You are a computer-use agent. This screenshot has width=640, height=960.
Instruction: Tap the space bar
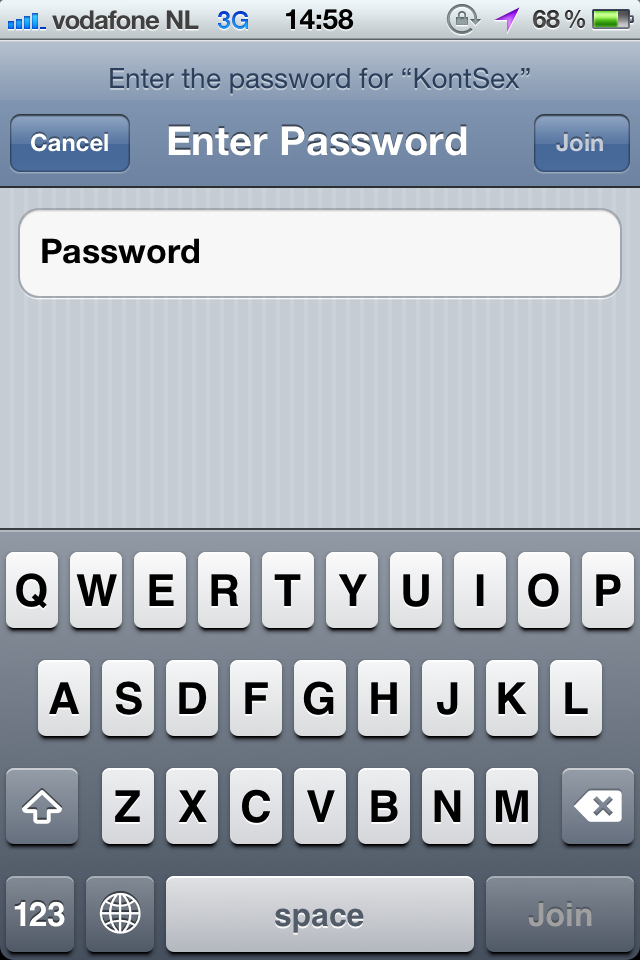(319, 914)
